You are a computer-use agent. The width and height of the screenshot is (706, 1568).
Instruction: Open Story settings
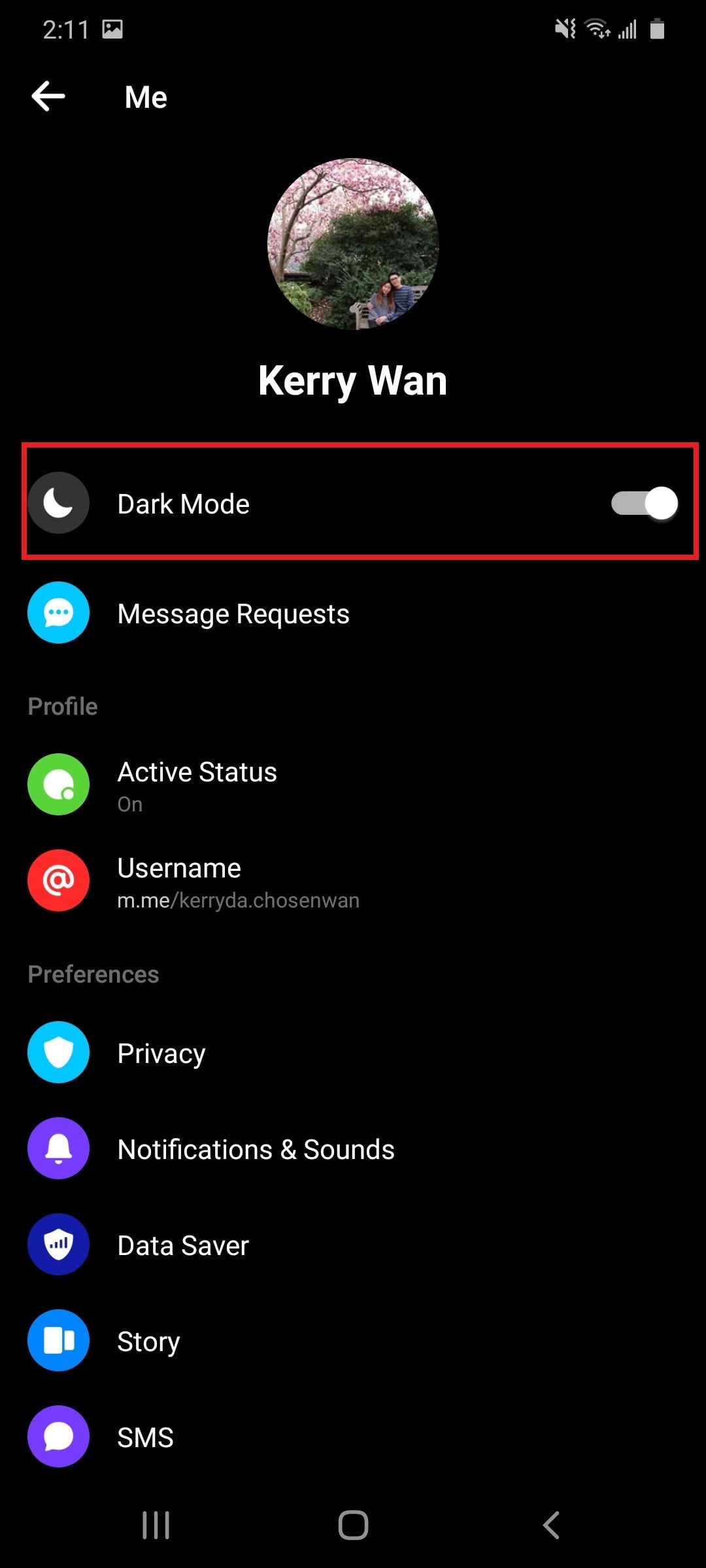[x=148, y=1341]
